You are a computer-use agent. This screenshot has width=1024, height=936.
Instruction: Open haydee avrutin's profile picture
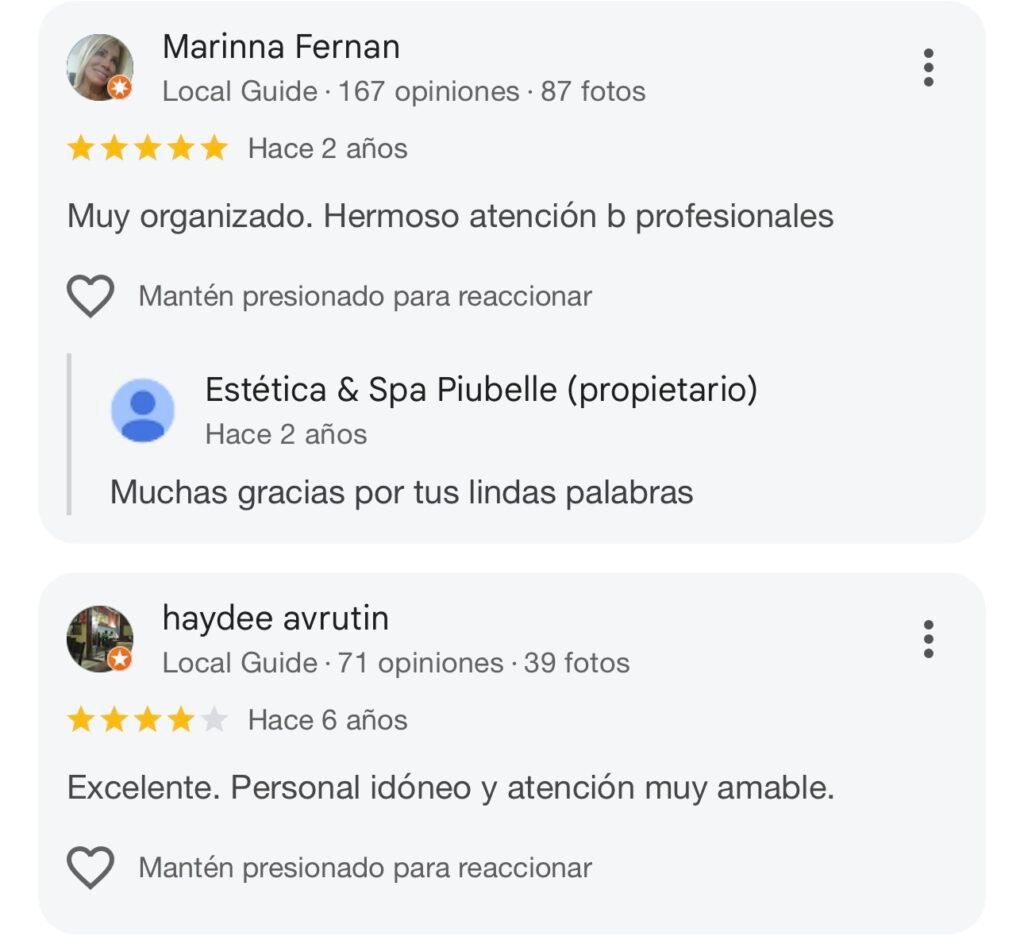click(99, 639)
